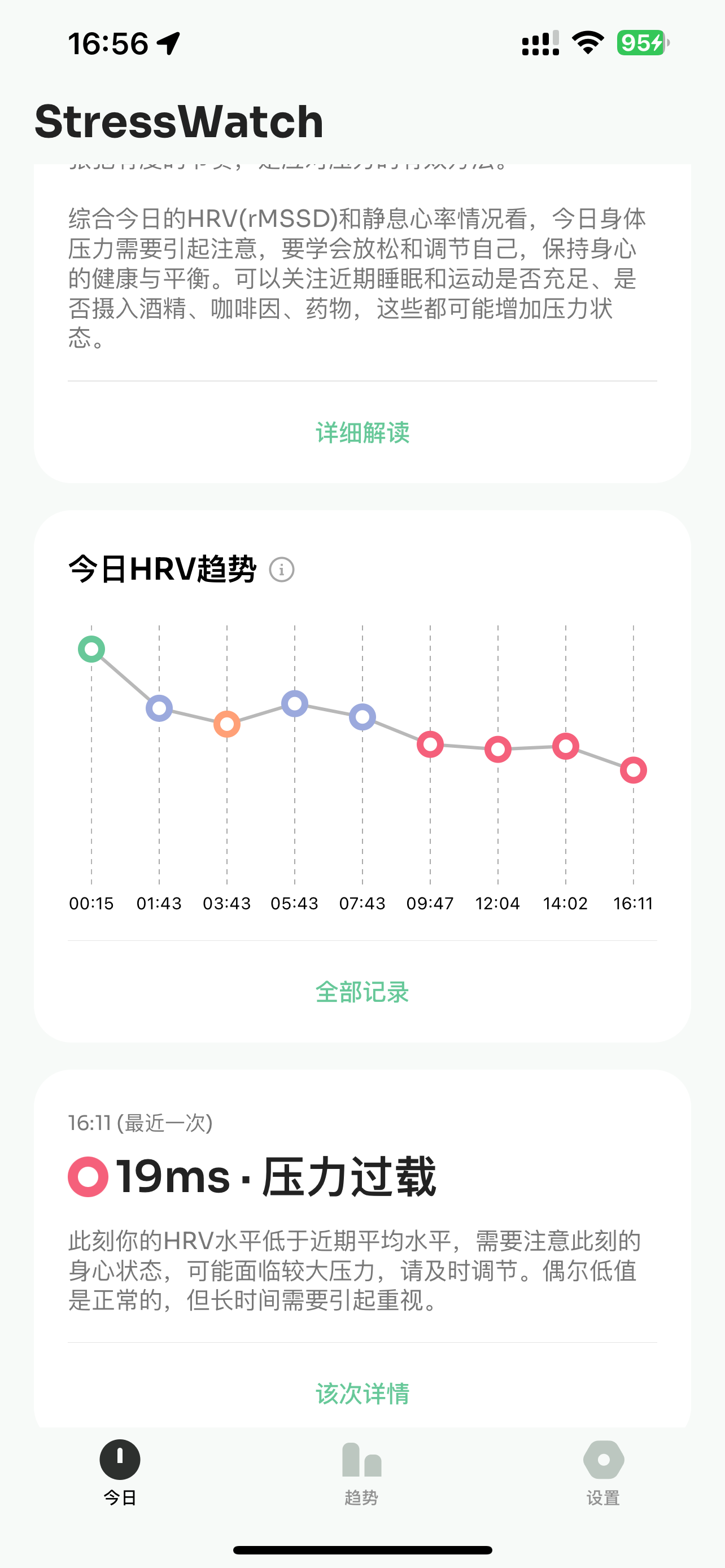
Task: Select the 03:43 orange HRV data point
Action: tap(227, 724)
